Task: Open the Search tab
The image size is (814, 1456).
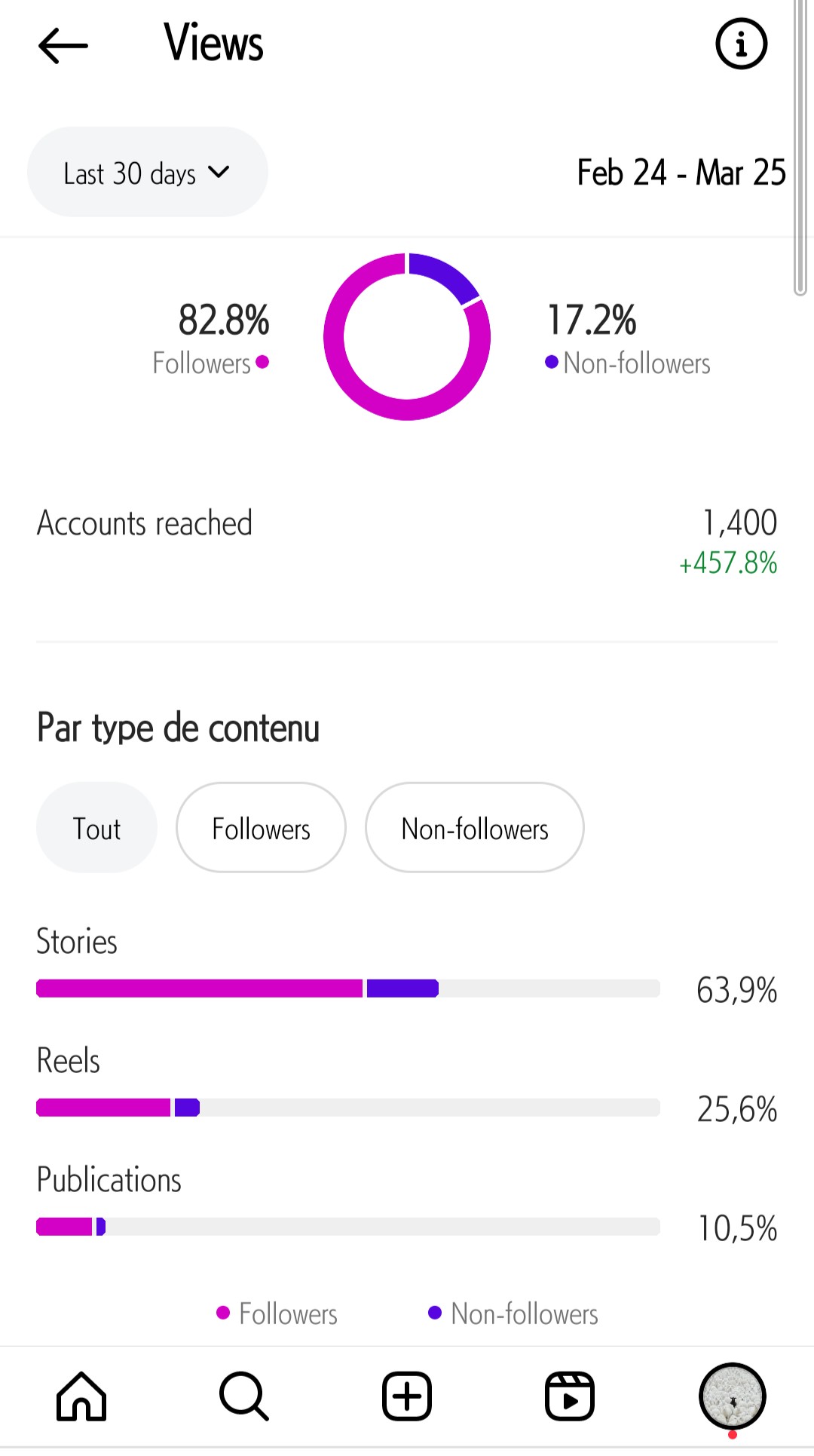Action: pyautogui.click(x=244, y=1396)
